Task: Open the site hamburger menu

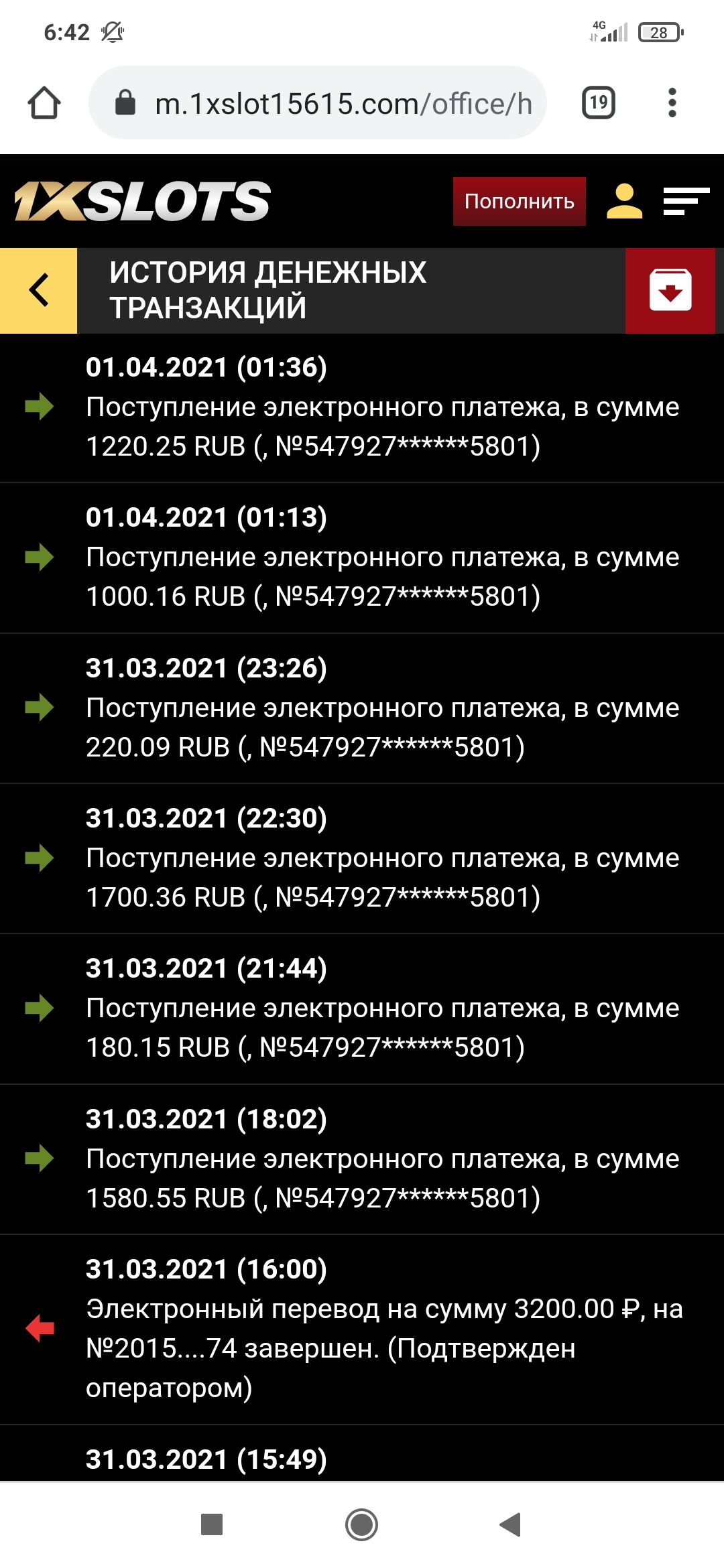Action: [686, 201]
